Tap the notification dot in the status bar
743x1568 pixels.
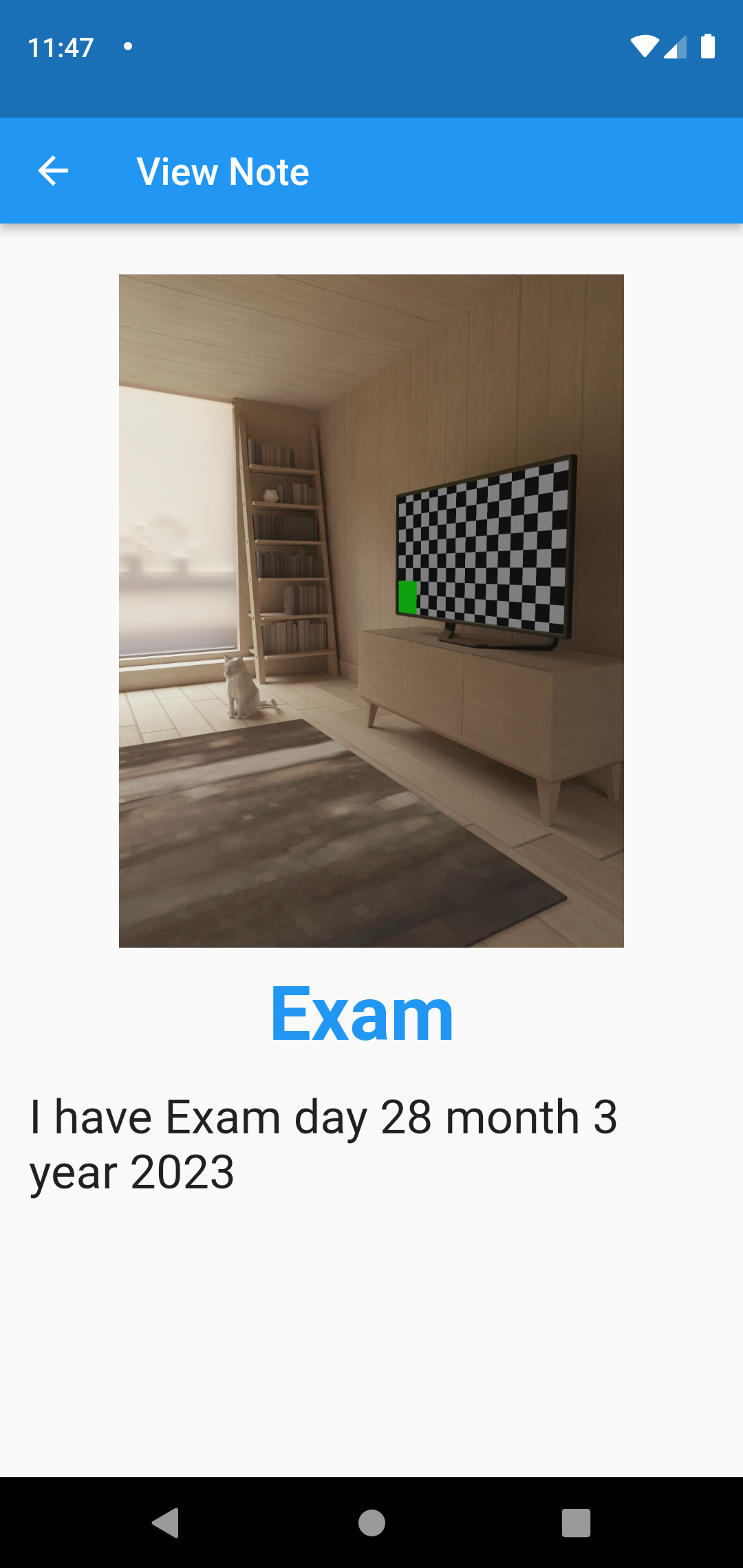pos(128,45)
